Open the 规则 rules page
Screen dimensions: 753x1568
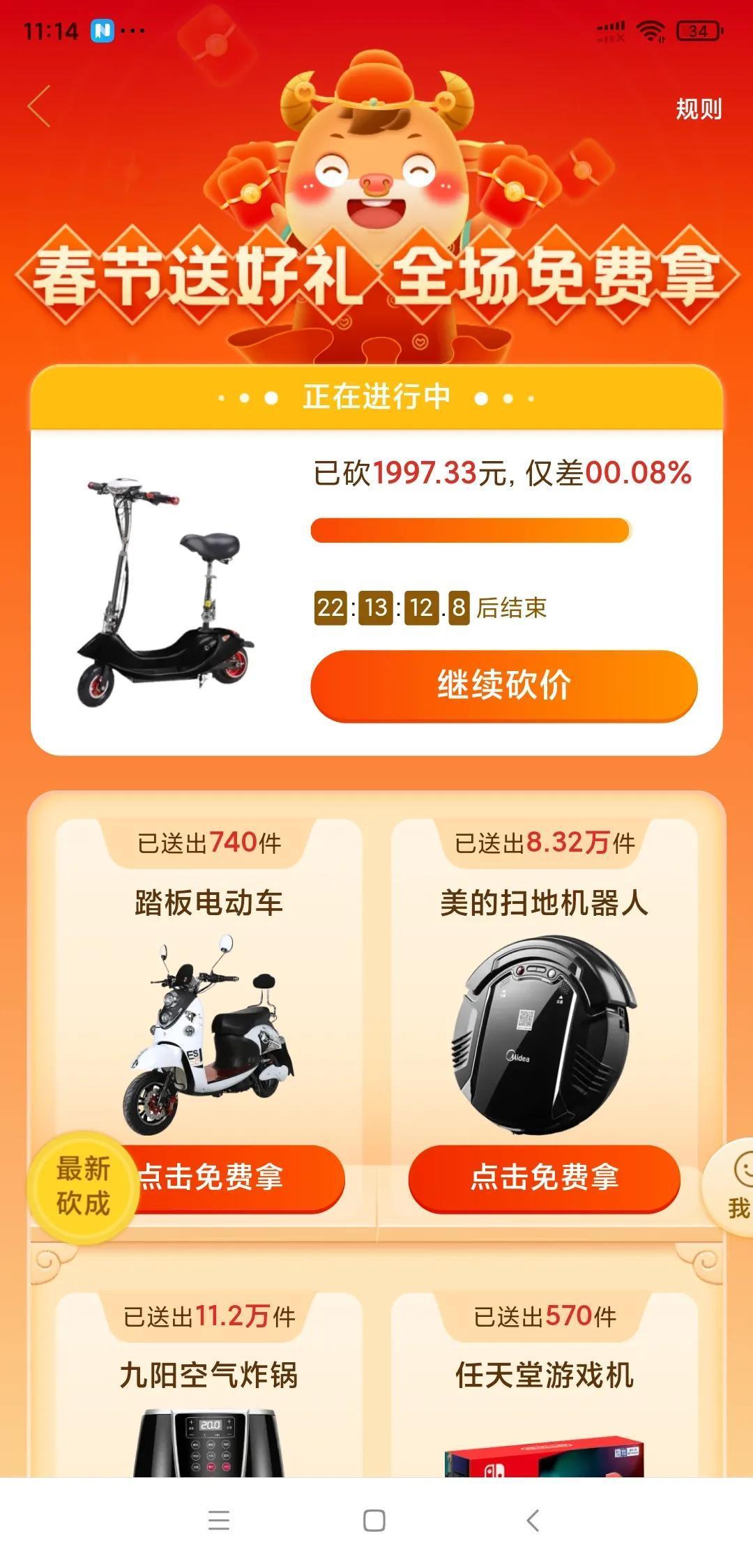tap(698, 109)
